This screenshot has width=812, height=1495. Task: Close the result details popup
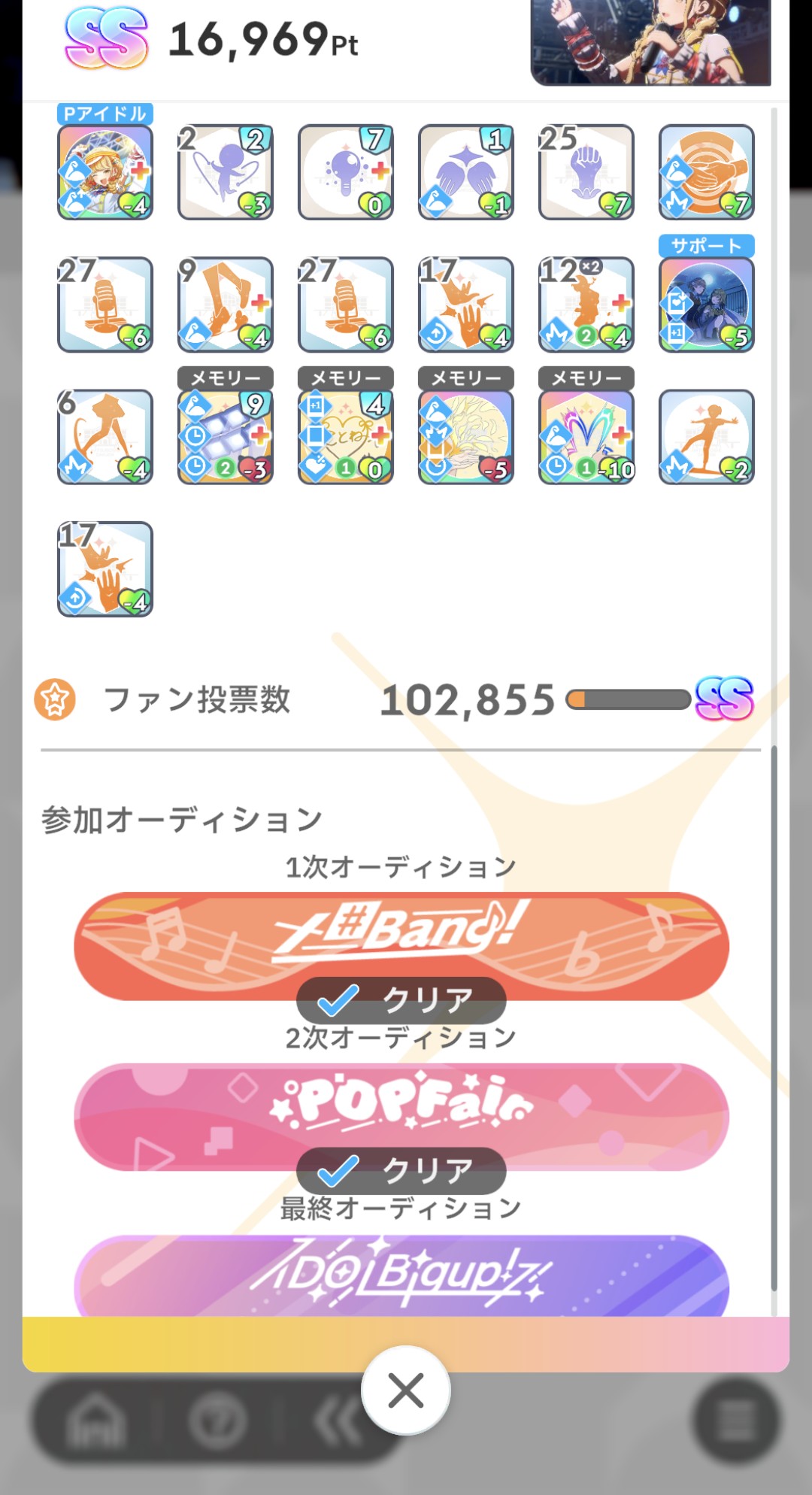tap(406, 1390)
